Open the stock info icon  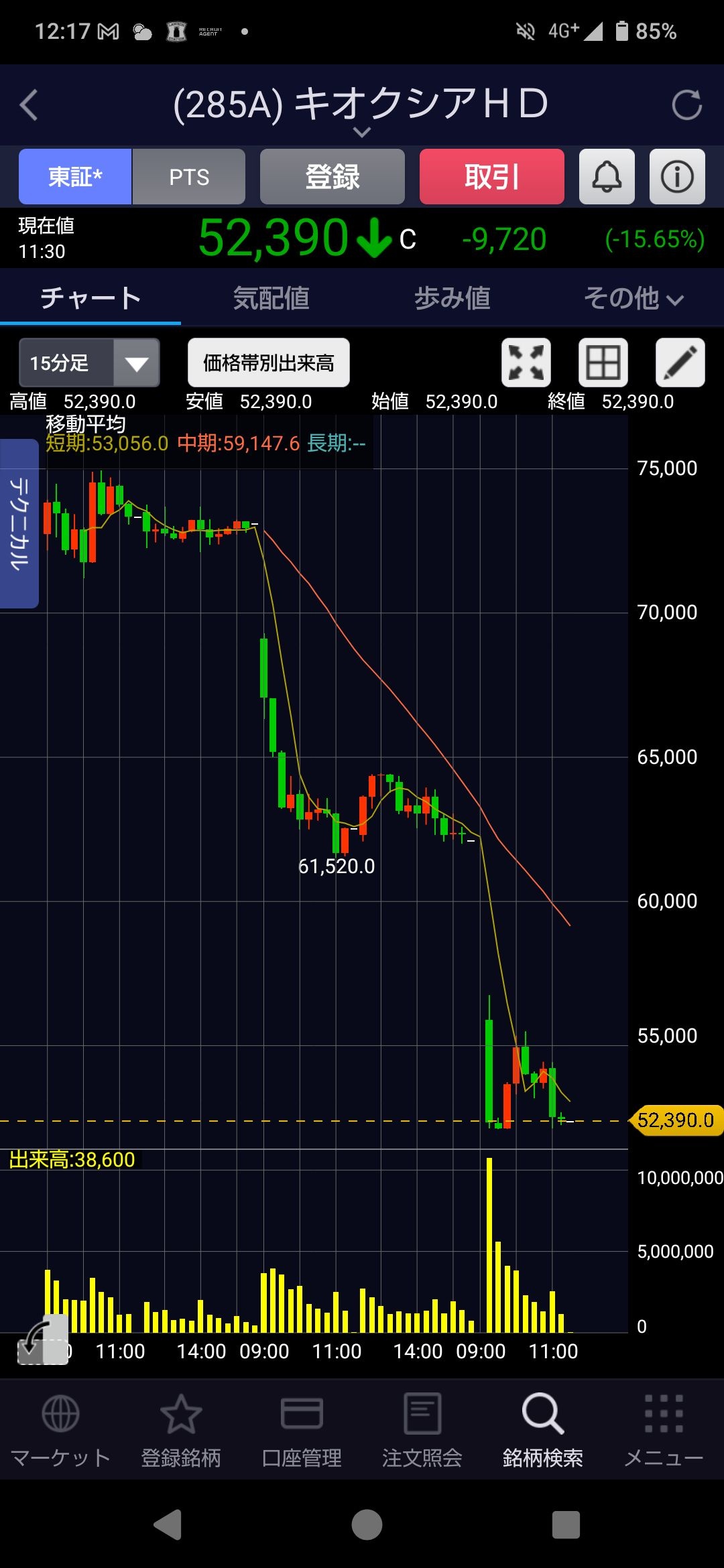(677, 177)
